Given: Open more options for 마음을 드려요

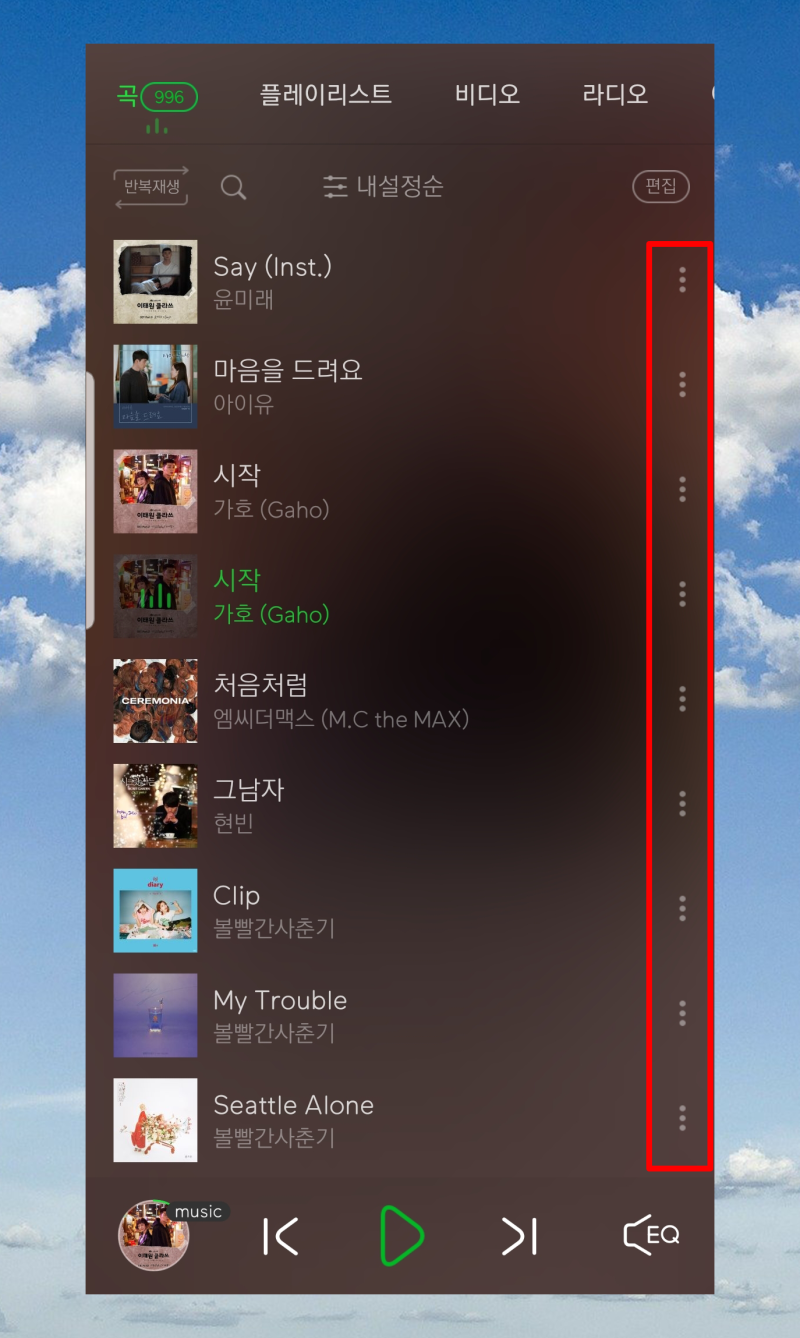Looking at the screenshot, I should pos(682,384).
